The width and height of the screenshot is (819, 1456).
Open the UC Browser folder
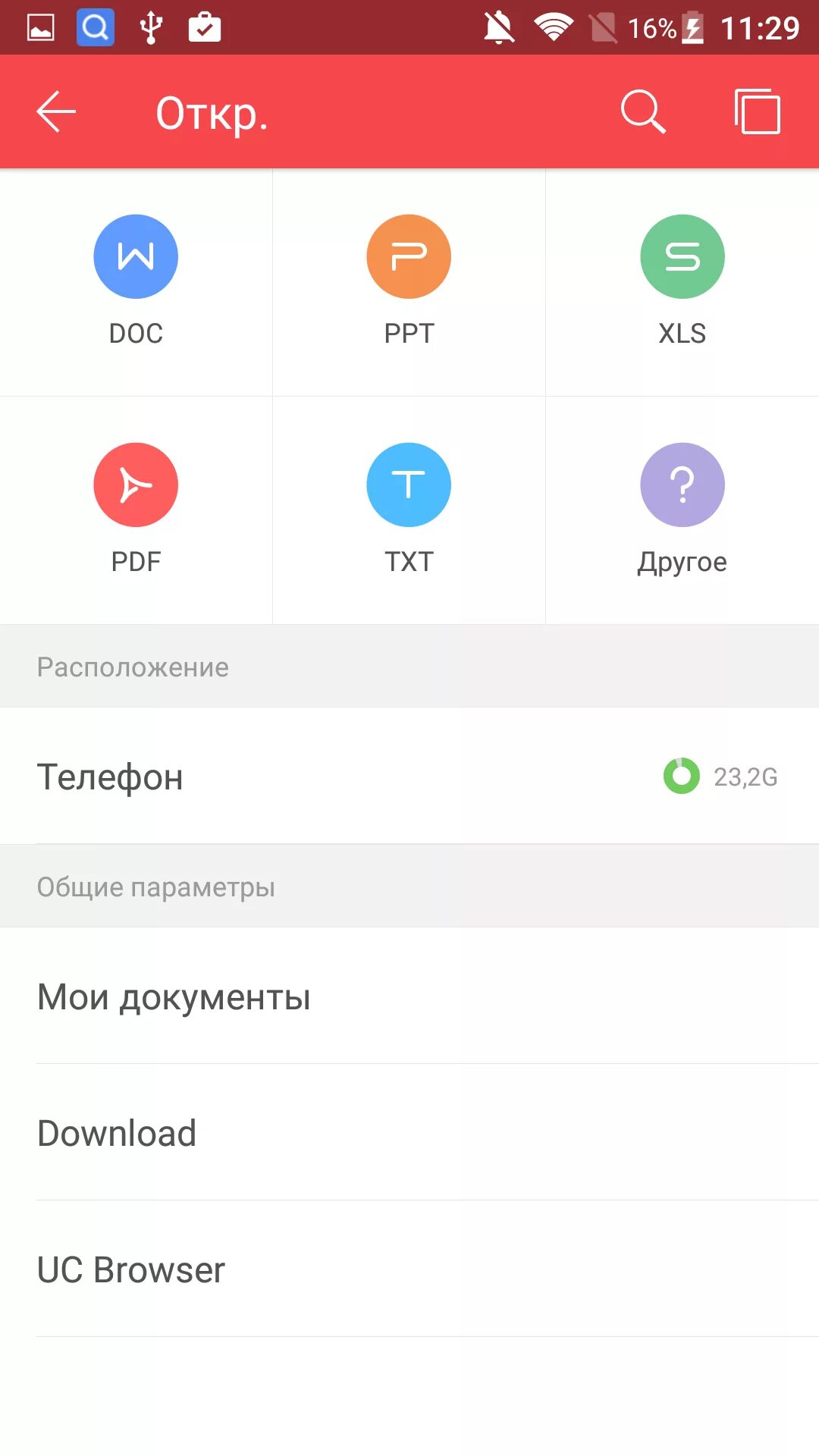pos(409,1269)
